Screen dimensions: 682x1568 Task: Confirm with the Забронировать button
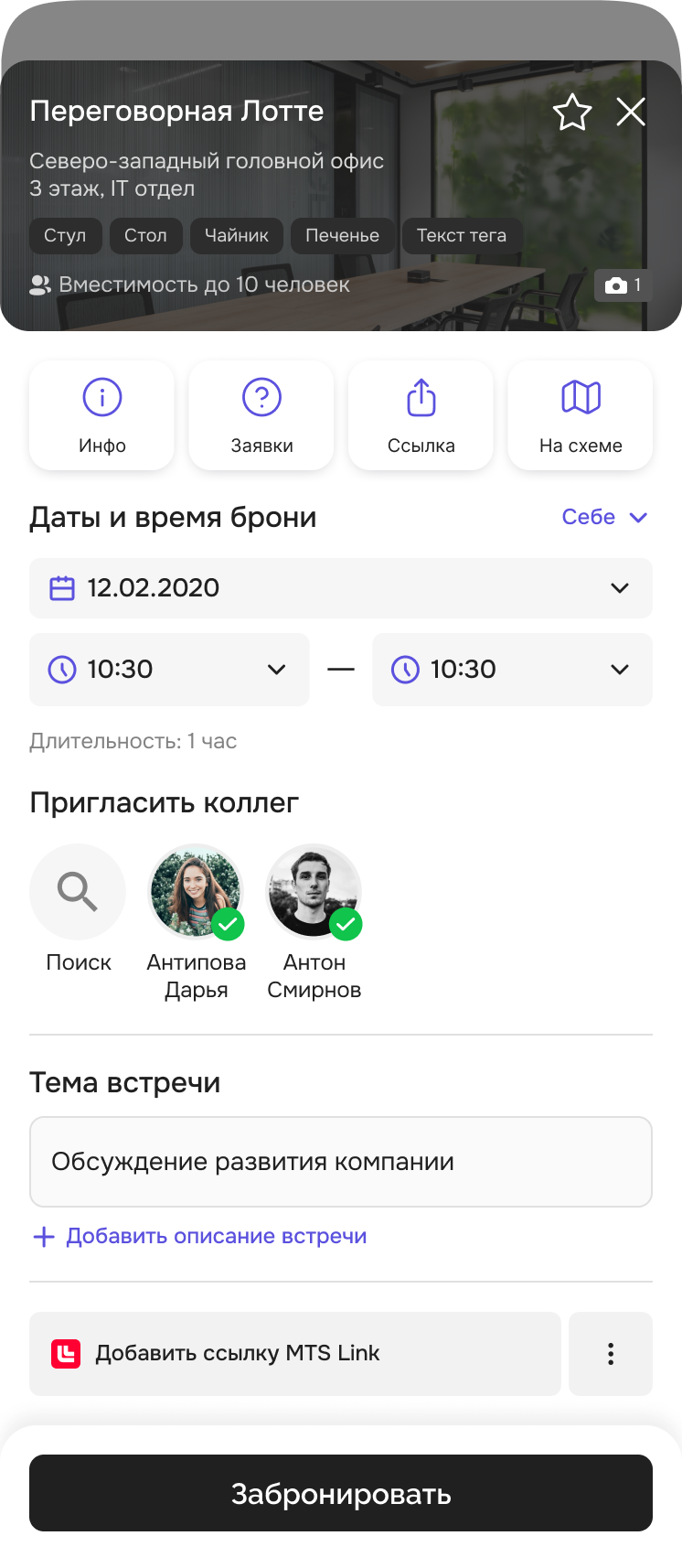tap(340, 1493)
